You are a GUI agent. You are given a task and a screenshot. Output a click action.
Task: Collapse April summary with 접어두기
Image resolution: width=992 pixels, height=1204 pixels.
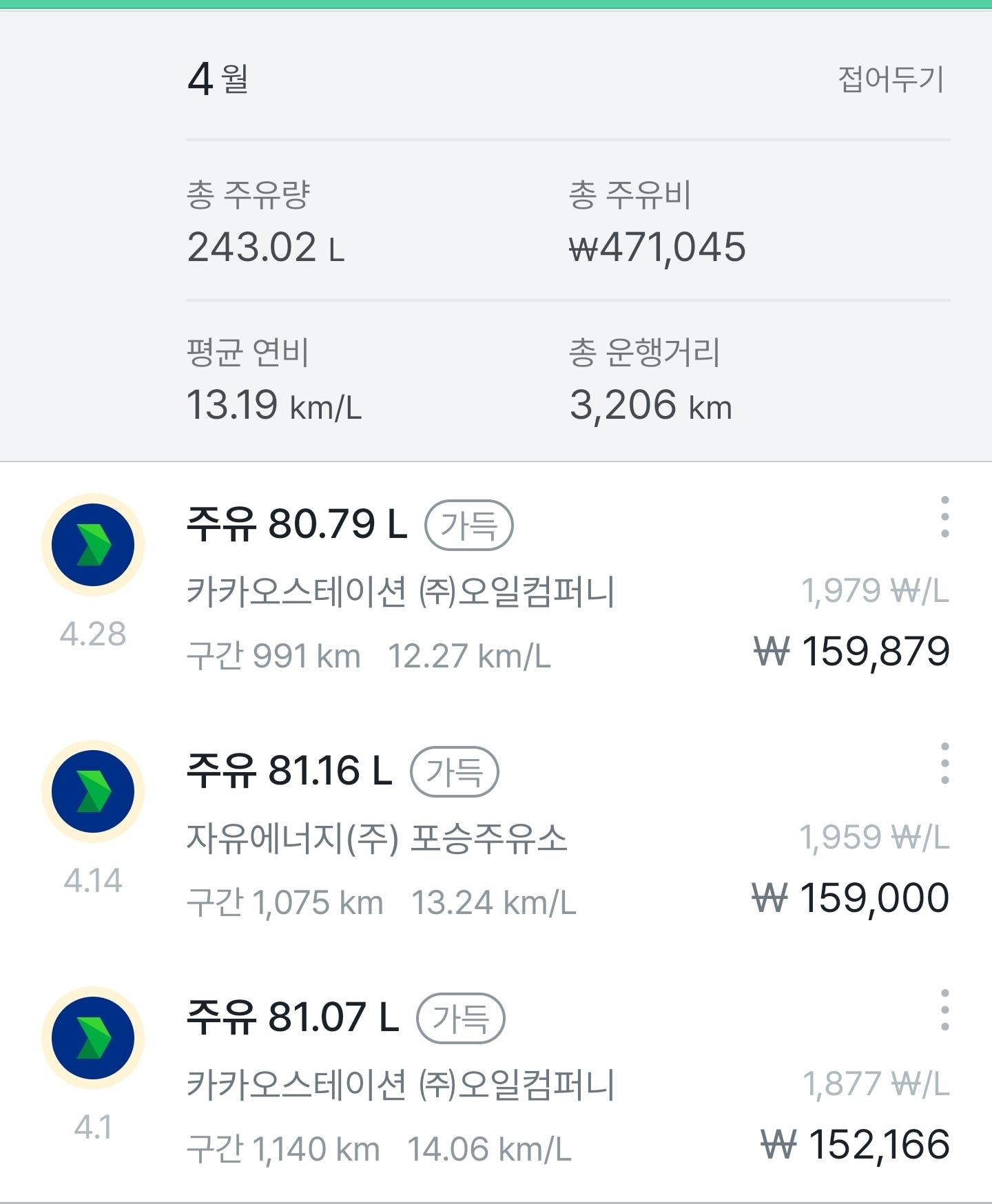tap(890, 80)
